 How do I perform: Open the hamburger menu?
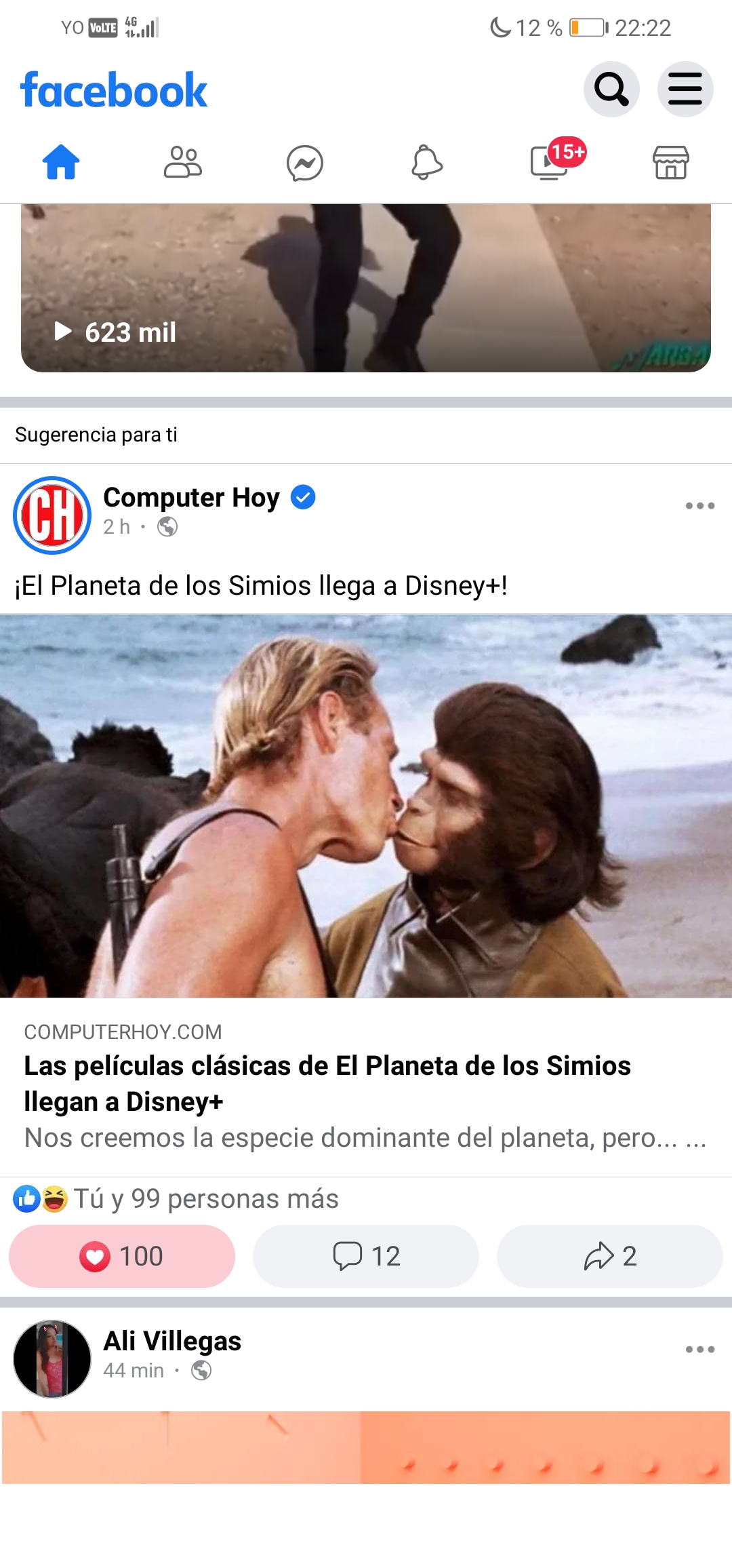(685, 89)
